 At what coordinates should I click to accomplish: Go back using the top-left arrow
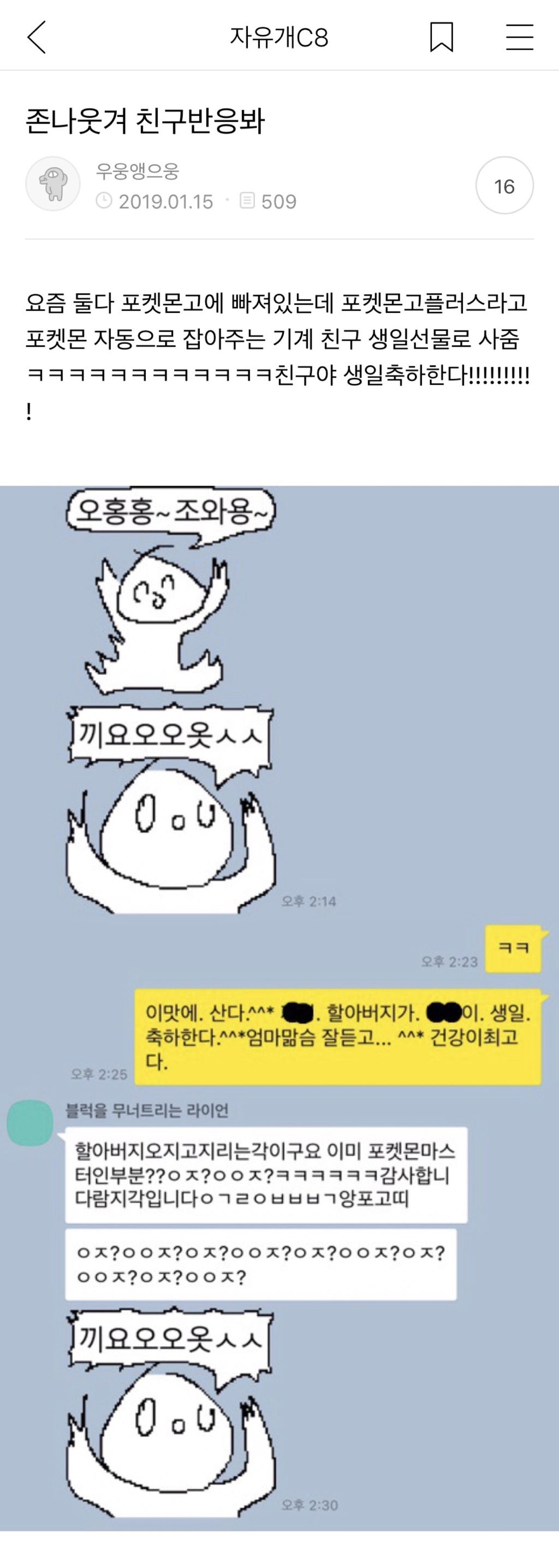pos(37,37)
